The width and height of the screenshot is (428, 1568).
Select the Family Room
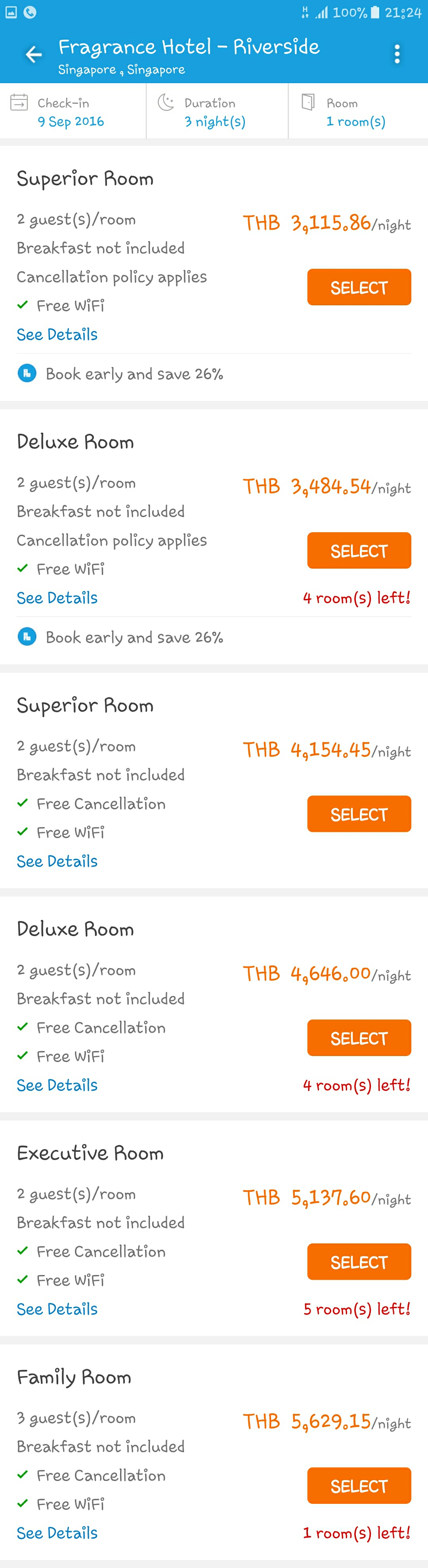click(359, 1486)
